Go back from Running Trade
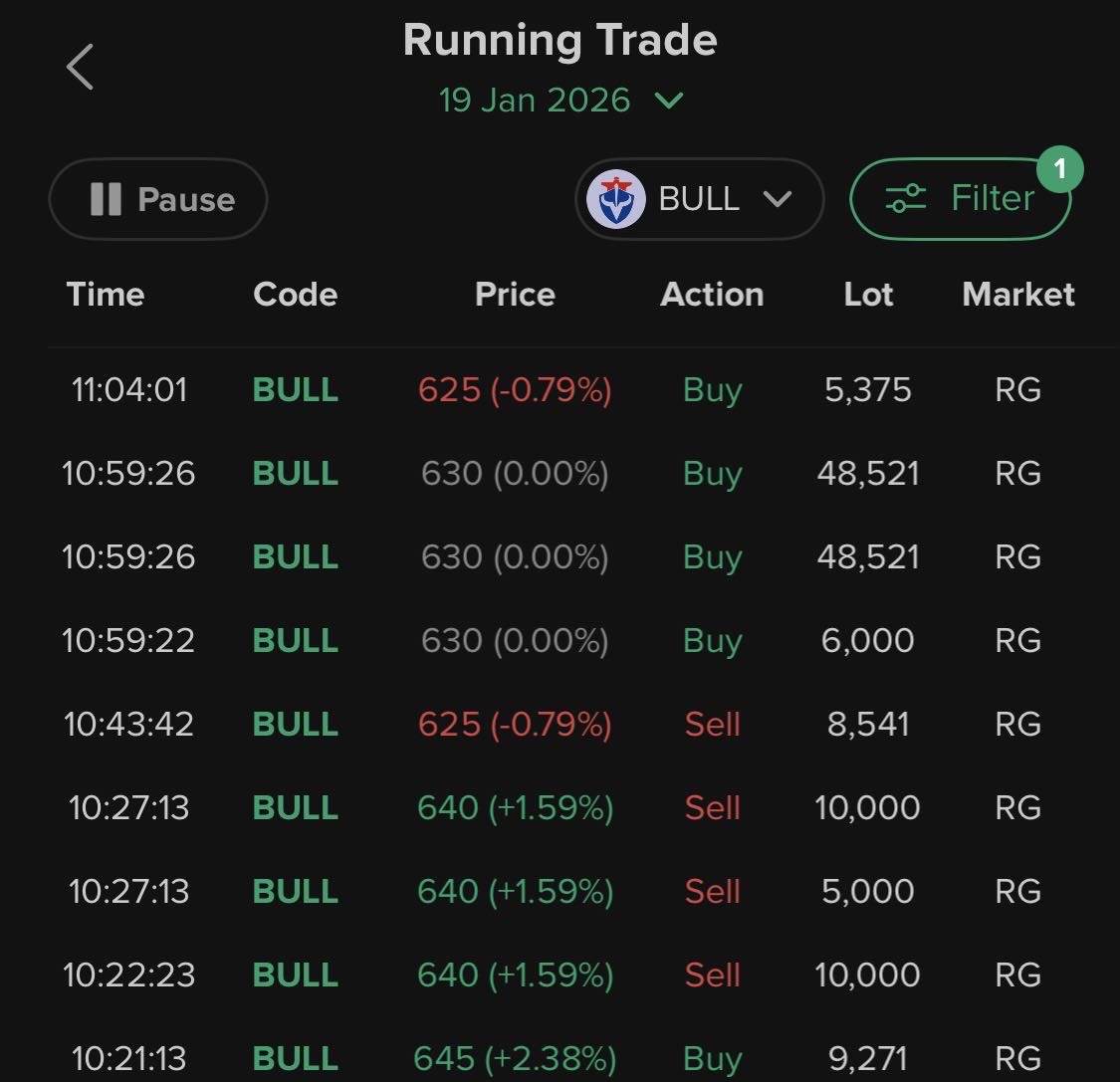Viewport: 1120px width, 1082px height. point(80,68)
